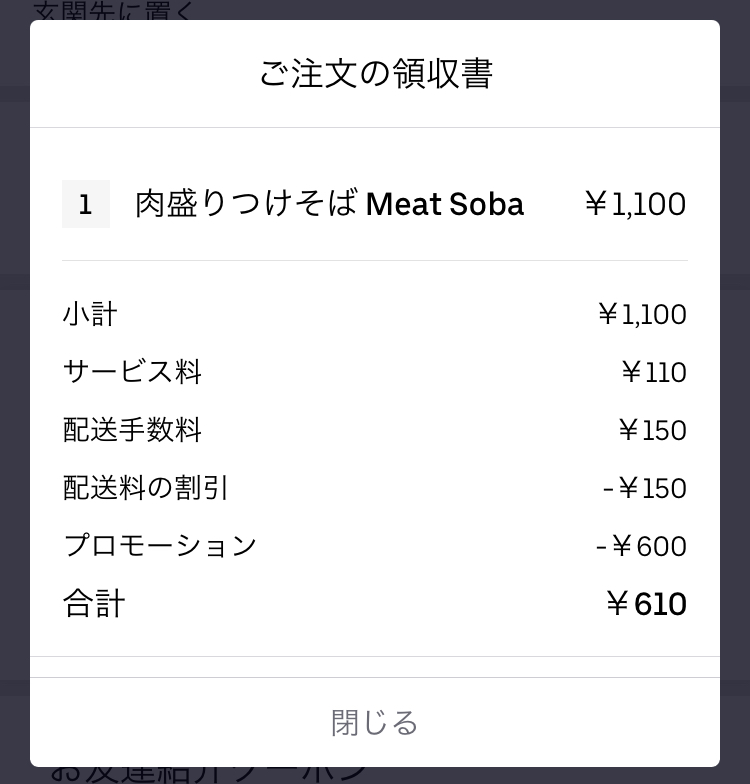Select the 小計 subtotal row
Screen dimensions: 750x784
(90, 313)
